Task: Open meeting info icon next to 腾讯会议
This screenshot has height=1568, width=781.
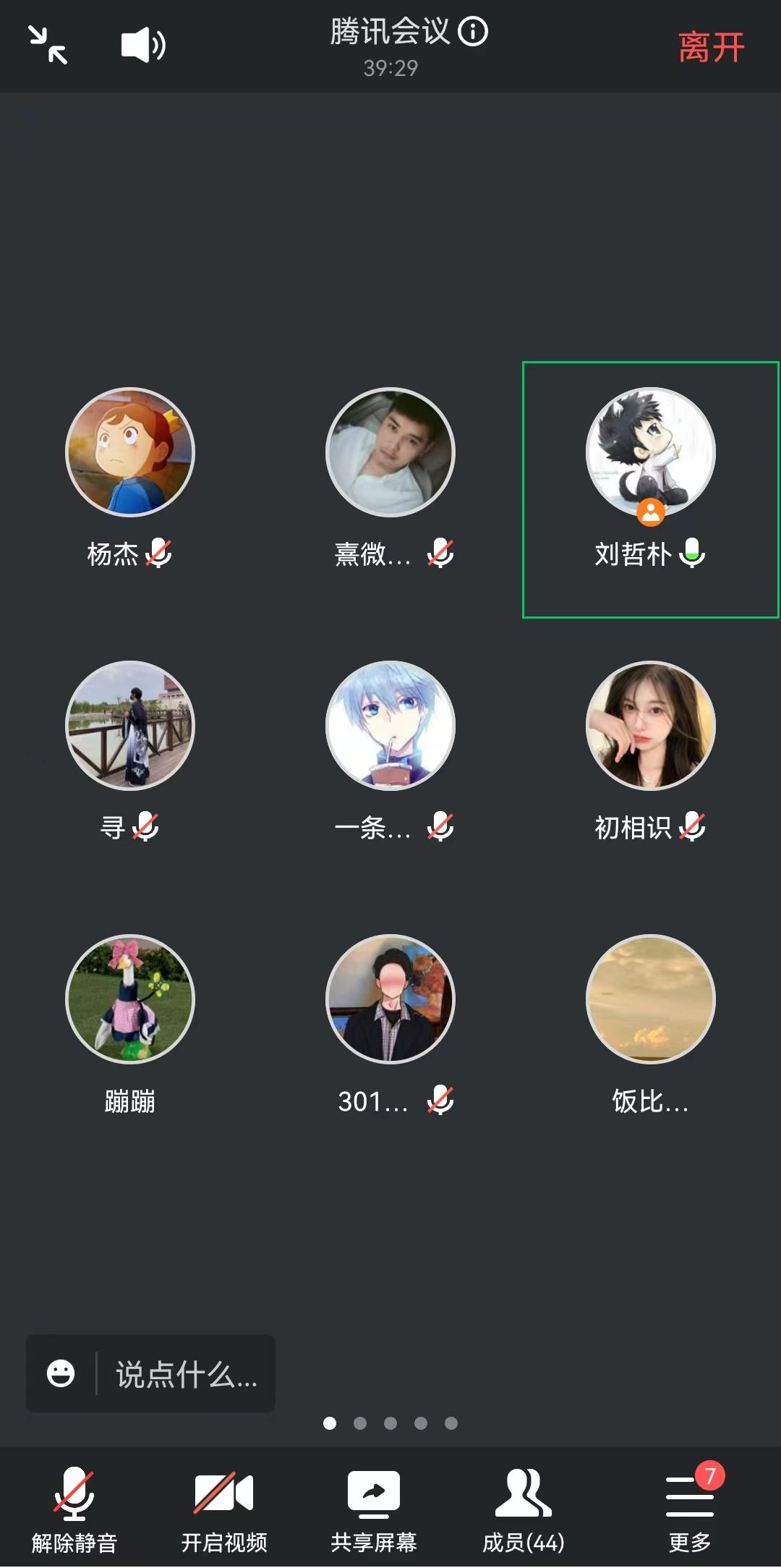Action: [474, 32]
